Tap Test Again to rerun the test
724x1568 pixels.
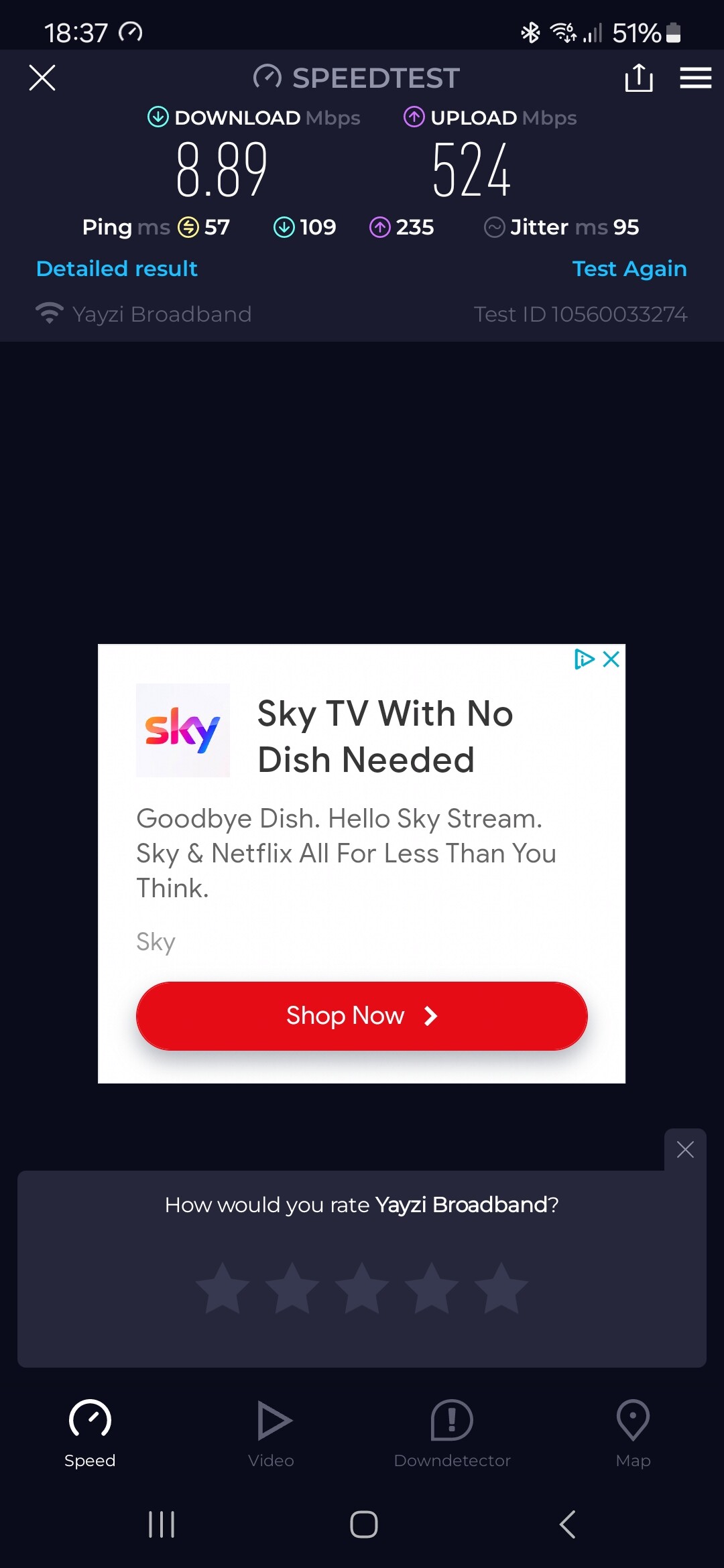tap(629, 269)
